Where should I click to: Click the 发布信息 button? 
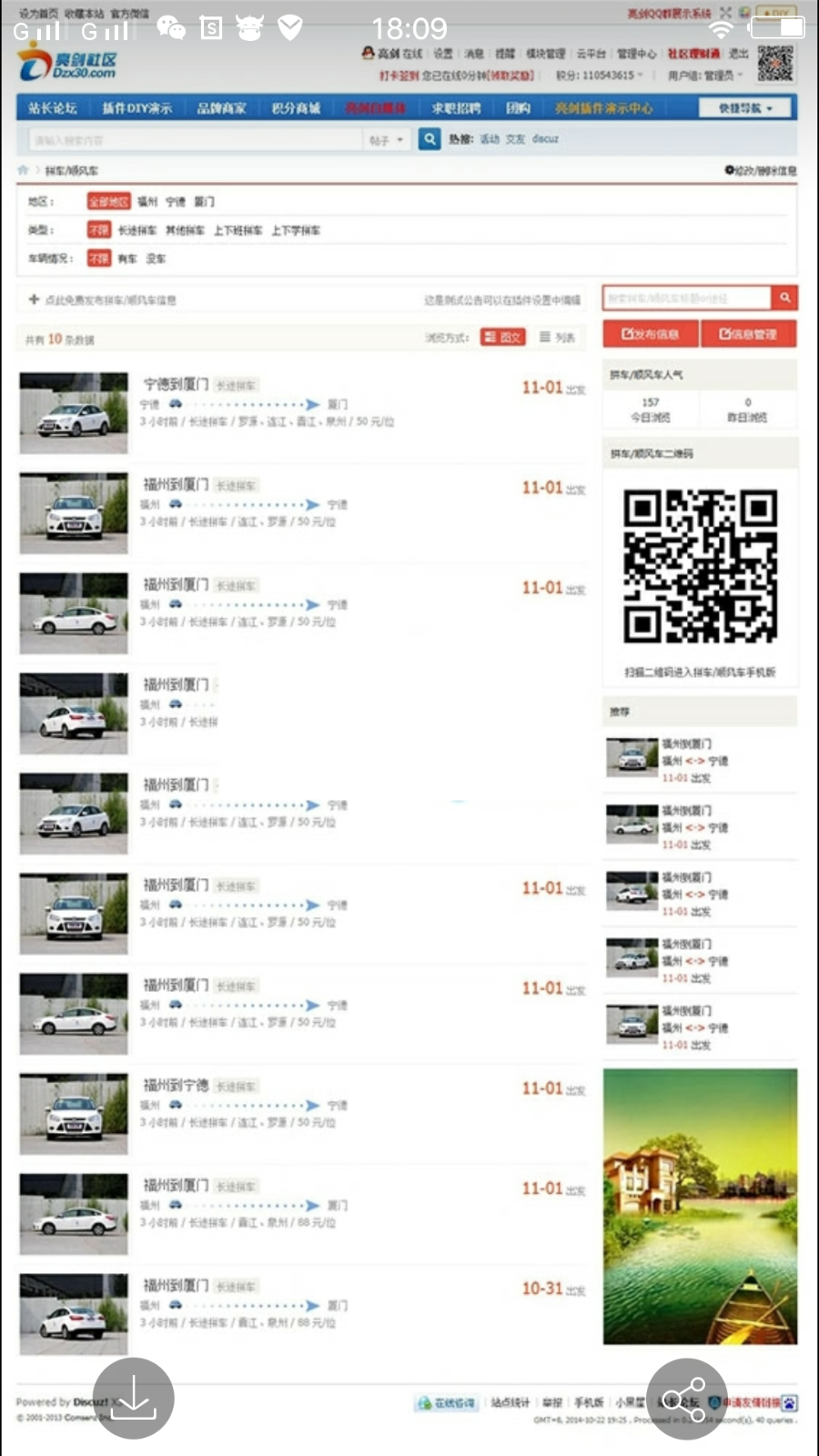652,333
